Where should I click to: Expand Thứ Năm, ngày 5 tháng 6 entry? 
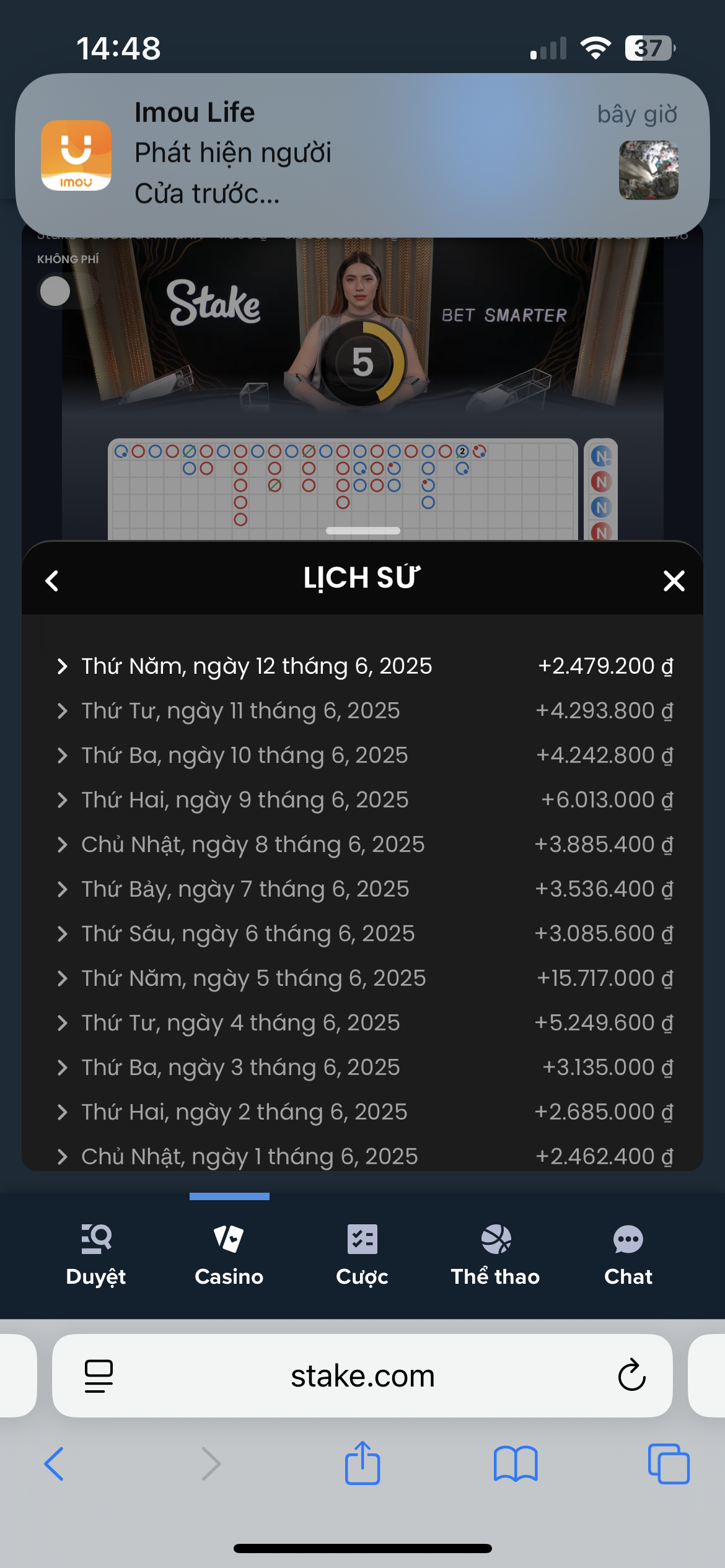click(x=253, y=978)
